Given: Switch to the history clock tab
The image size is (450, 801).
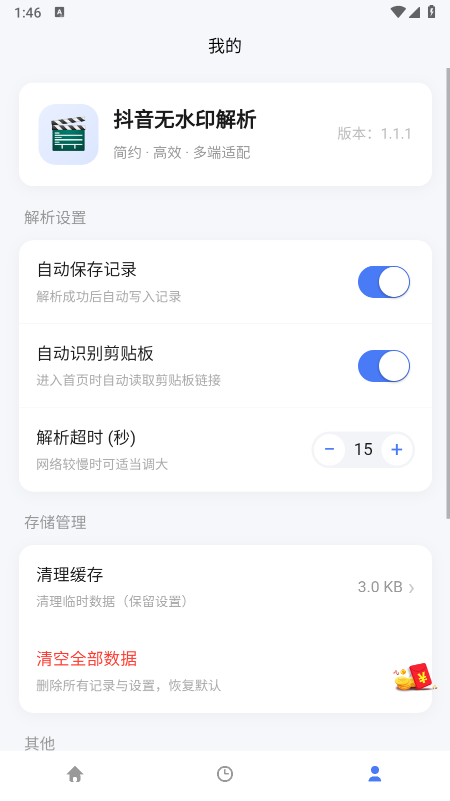Looking at the screenshot, I should 225,774.
